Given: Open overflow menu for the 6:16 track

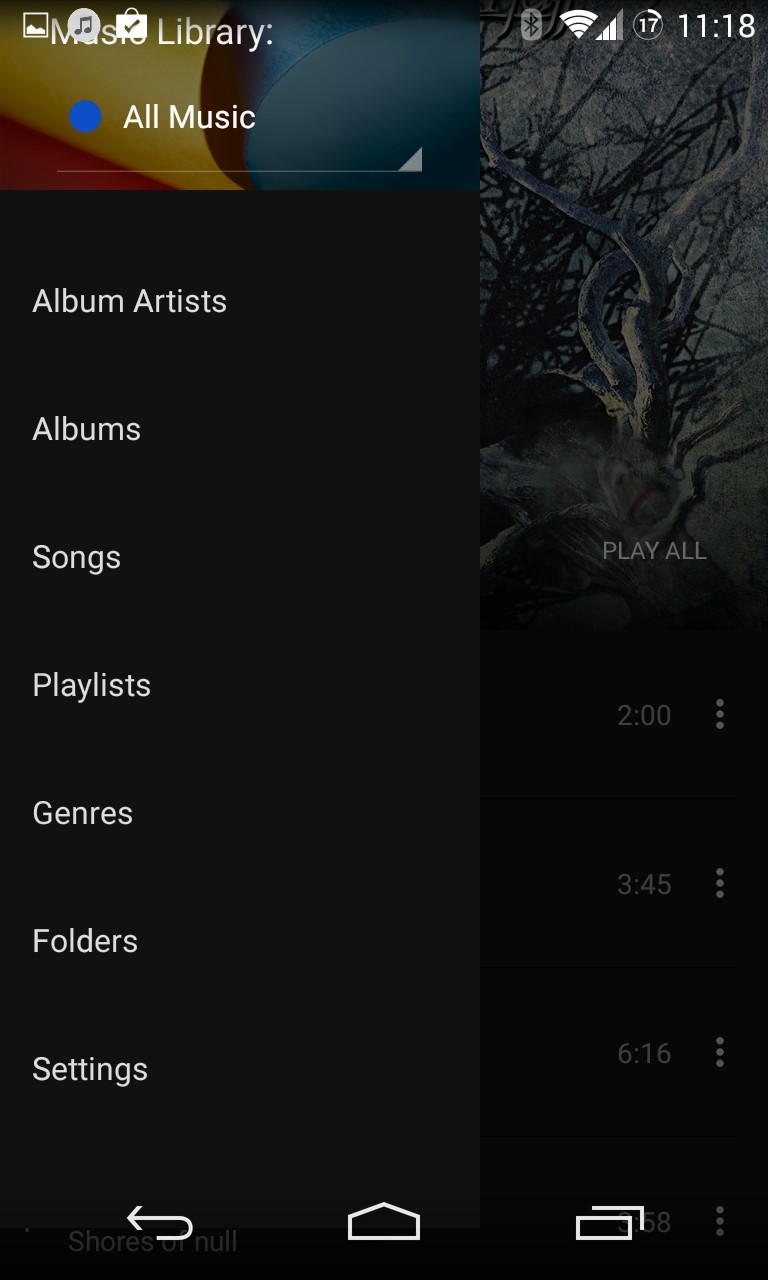Looking at the screenshot, I should click(719, 1052).
